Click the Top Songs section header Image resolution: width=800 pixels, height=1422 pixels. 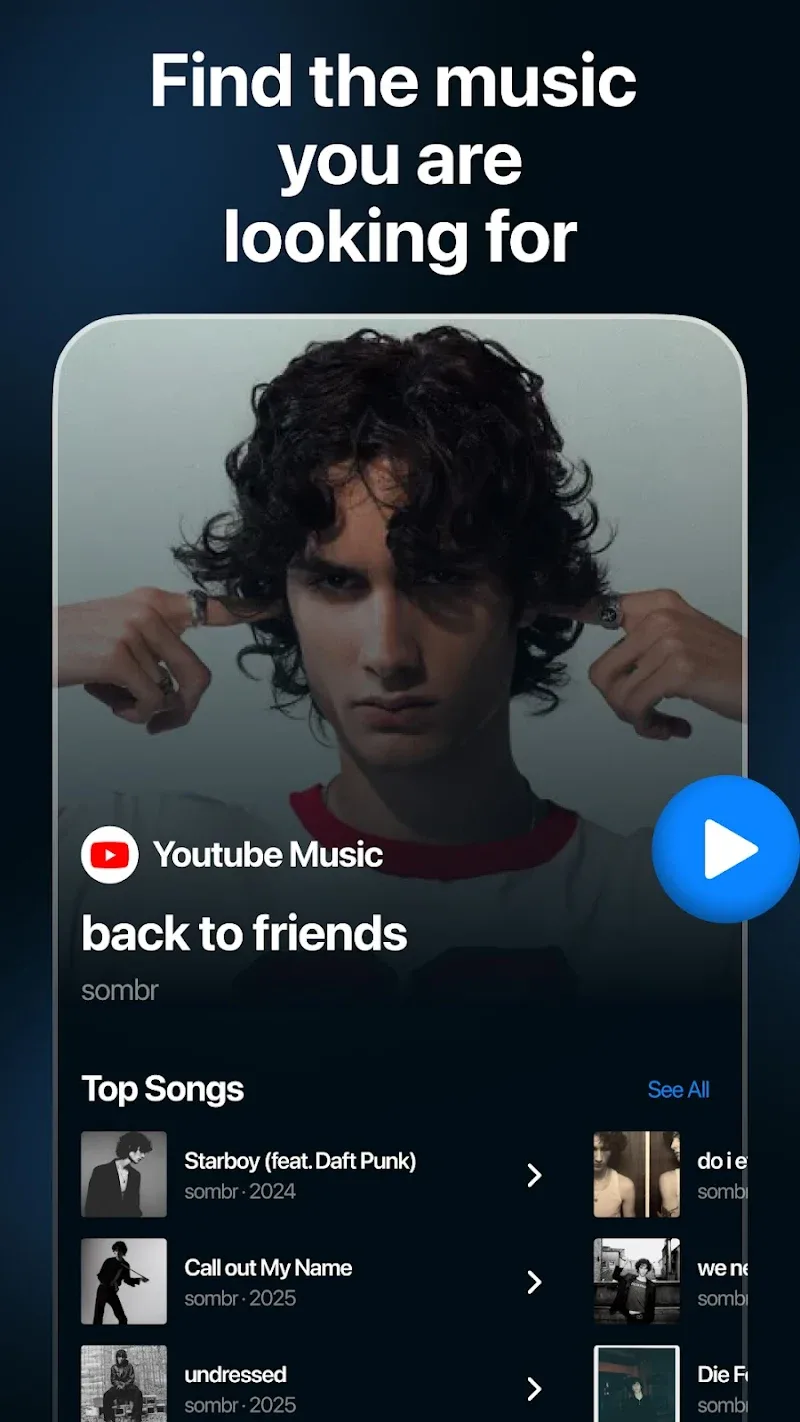click(x=163, y=1089)
